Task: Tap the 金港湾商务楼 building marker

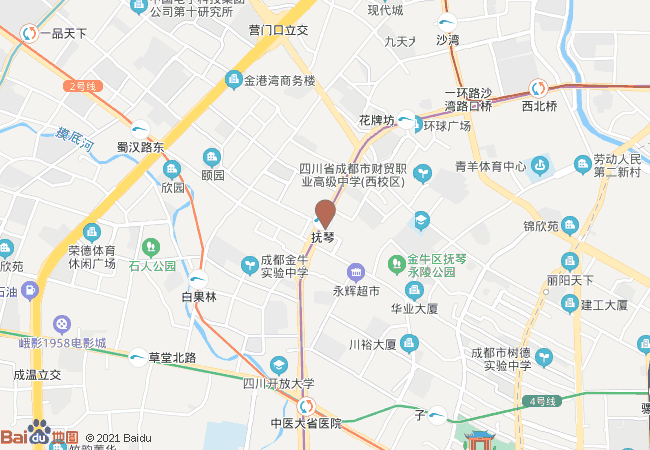Action: pos(234,80)
